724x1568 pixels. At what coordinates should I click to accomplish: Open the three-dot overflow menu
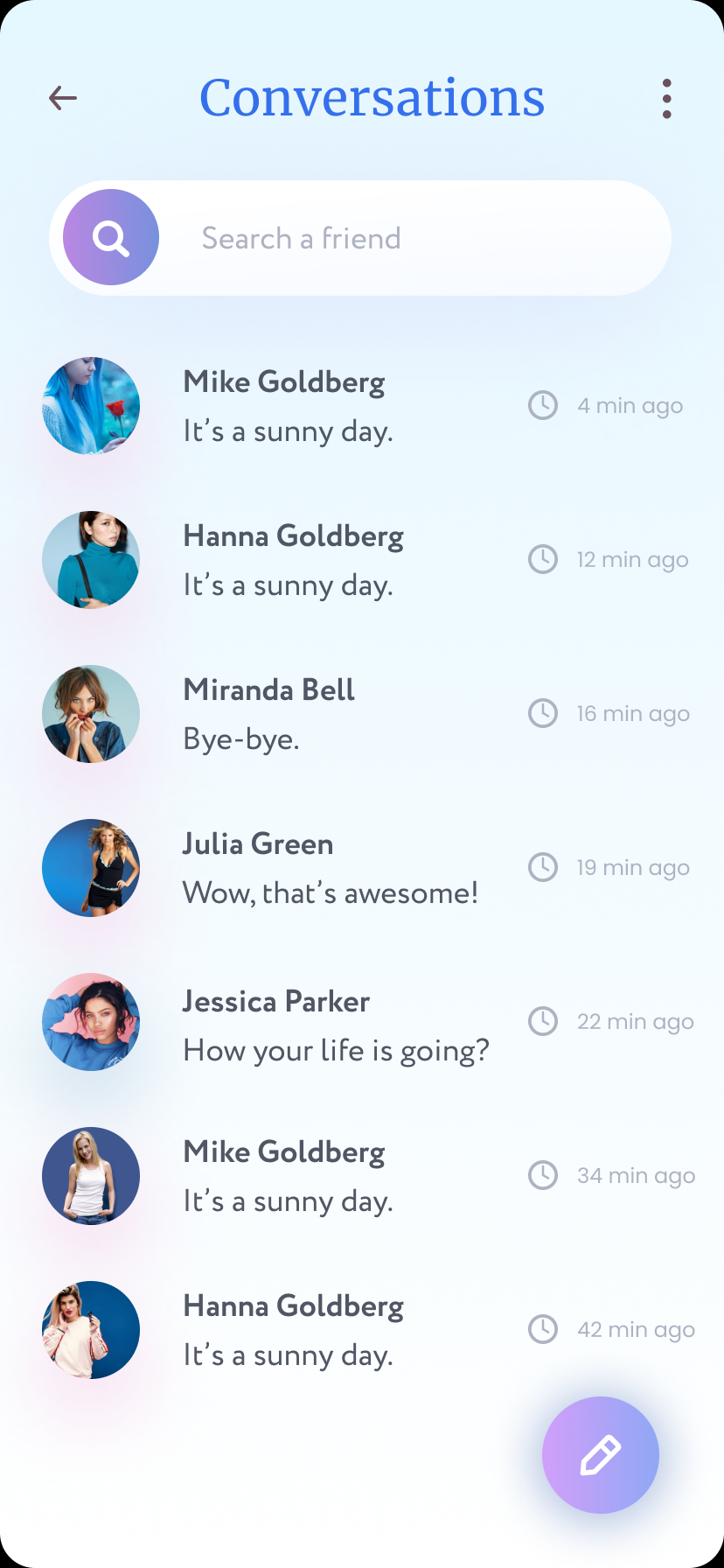(667, 99)
